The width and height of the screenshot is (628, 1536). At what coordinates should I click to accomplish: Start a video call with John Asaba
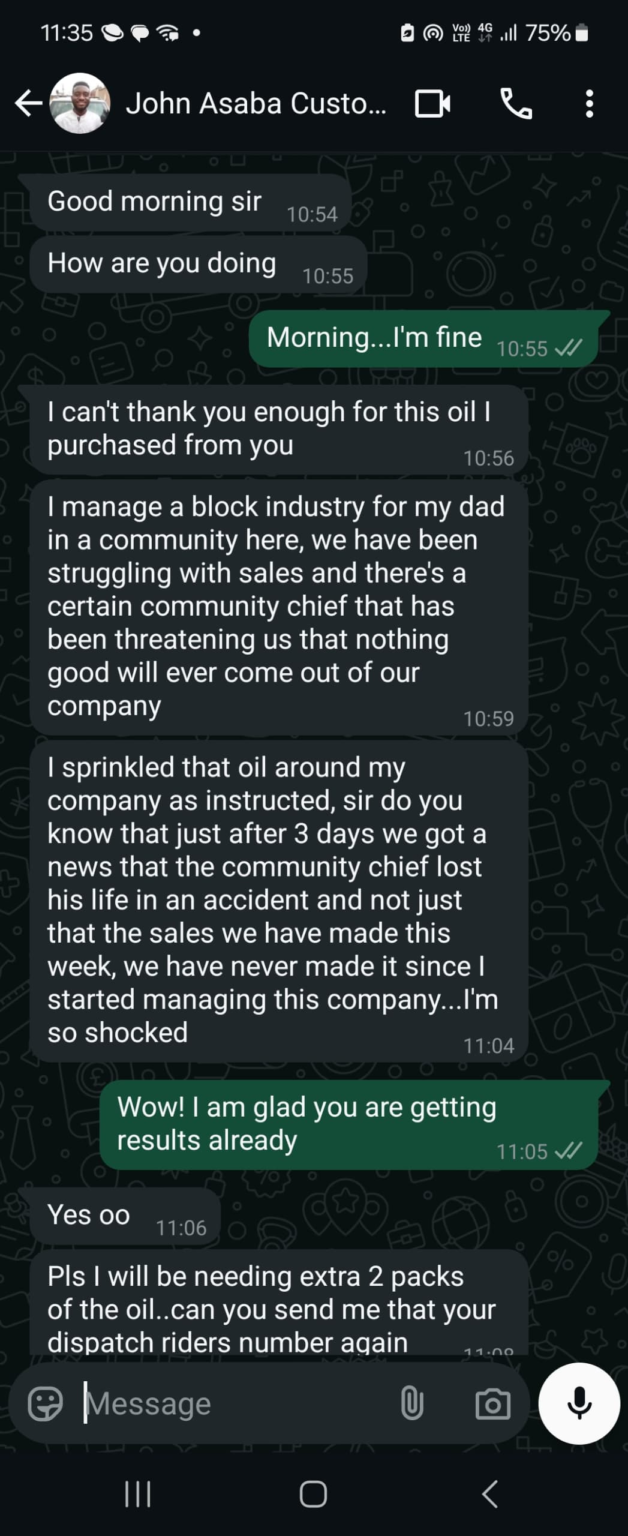click(x=432, y=103)
